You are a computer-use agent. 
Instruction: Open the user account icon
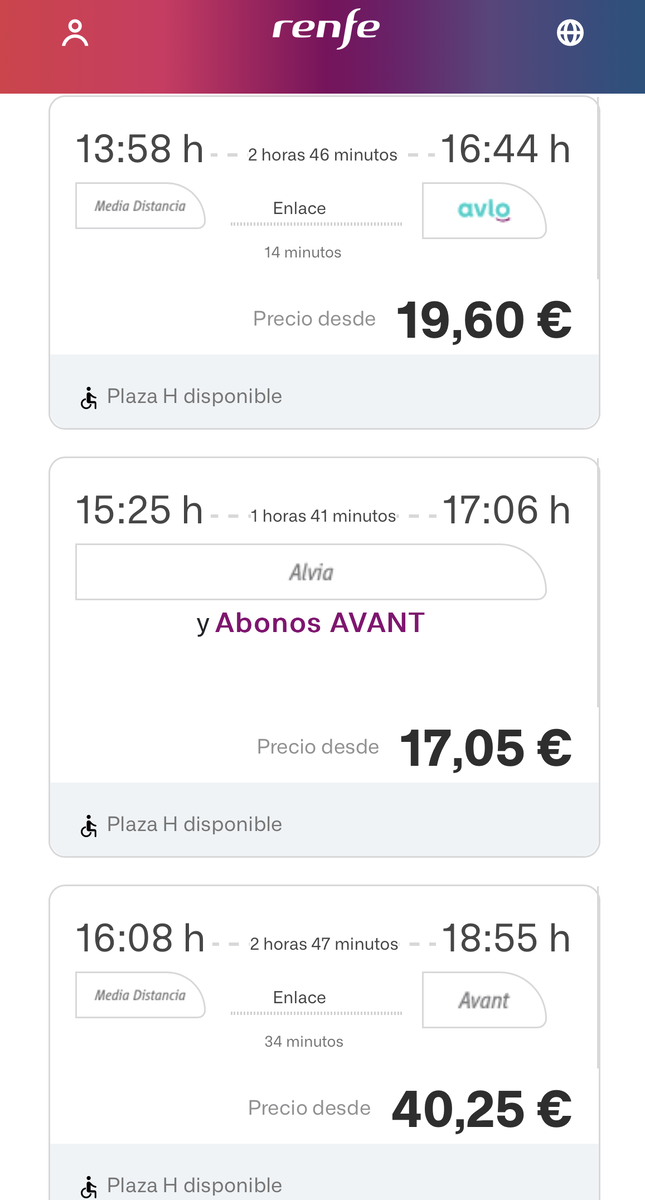click(x=75, y=33)
